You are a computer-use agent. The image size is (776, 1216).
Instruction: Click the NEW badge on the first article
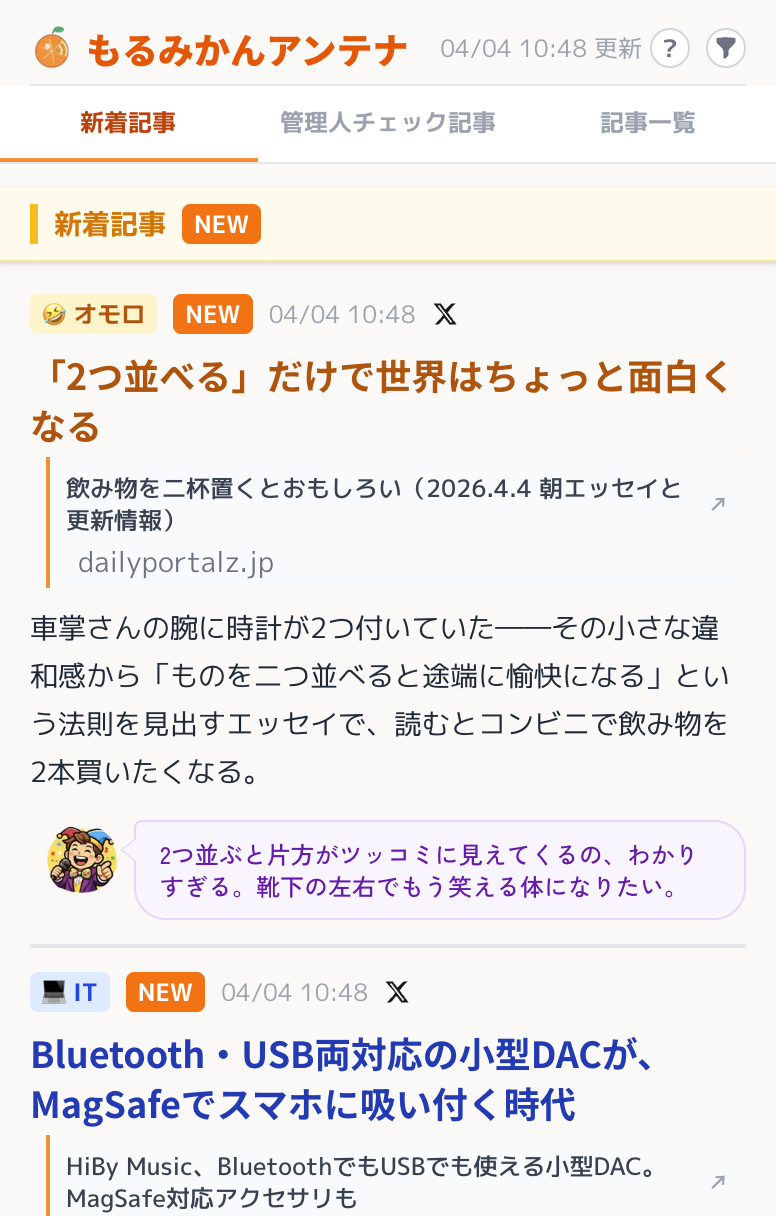click(212, 314)
